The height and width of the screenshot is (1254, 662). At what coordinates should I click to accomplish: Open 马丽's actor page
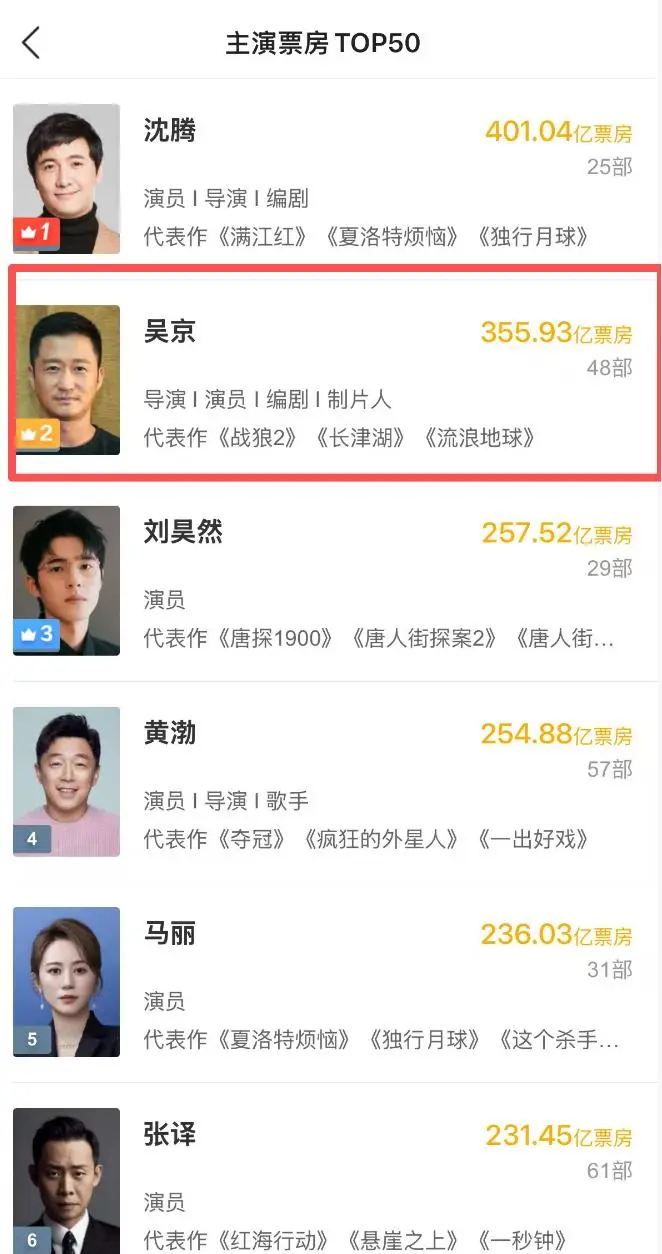[x=330, y=982]
